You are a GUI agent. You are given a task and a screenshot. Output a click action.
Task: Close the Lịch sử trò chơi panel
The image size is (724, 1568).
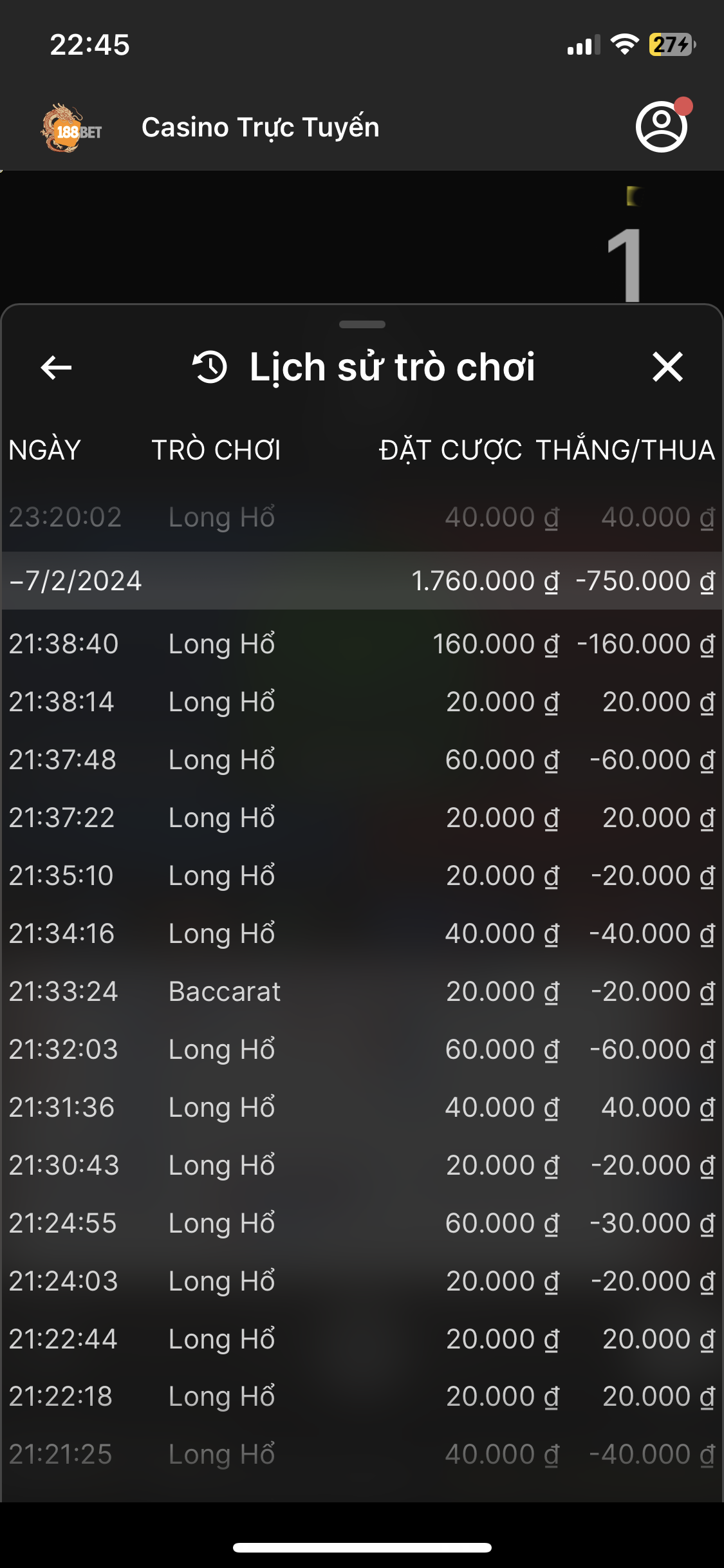[x=667, y=367]
